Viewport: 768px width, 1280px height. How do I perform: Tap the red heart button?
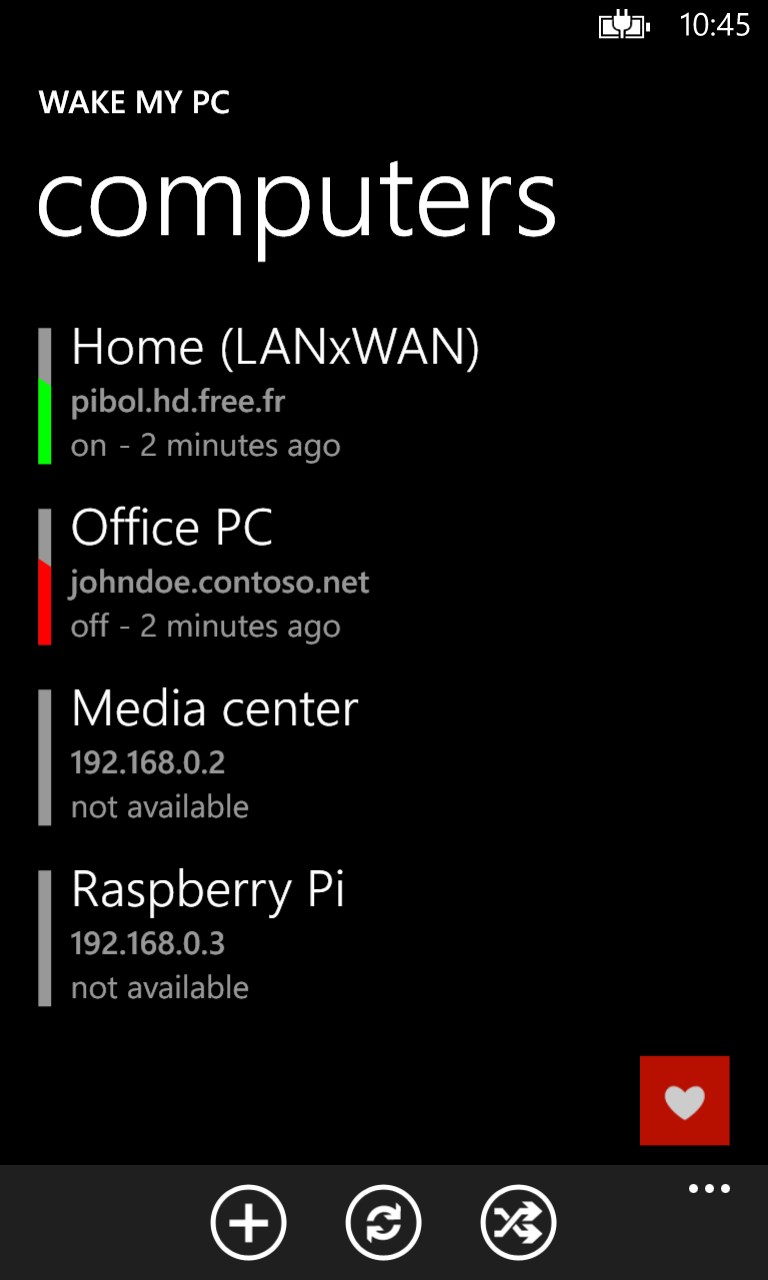tap(685, 1101)
